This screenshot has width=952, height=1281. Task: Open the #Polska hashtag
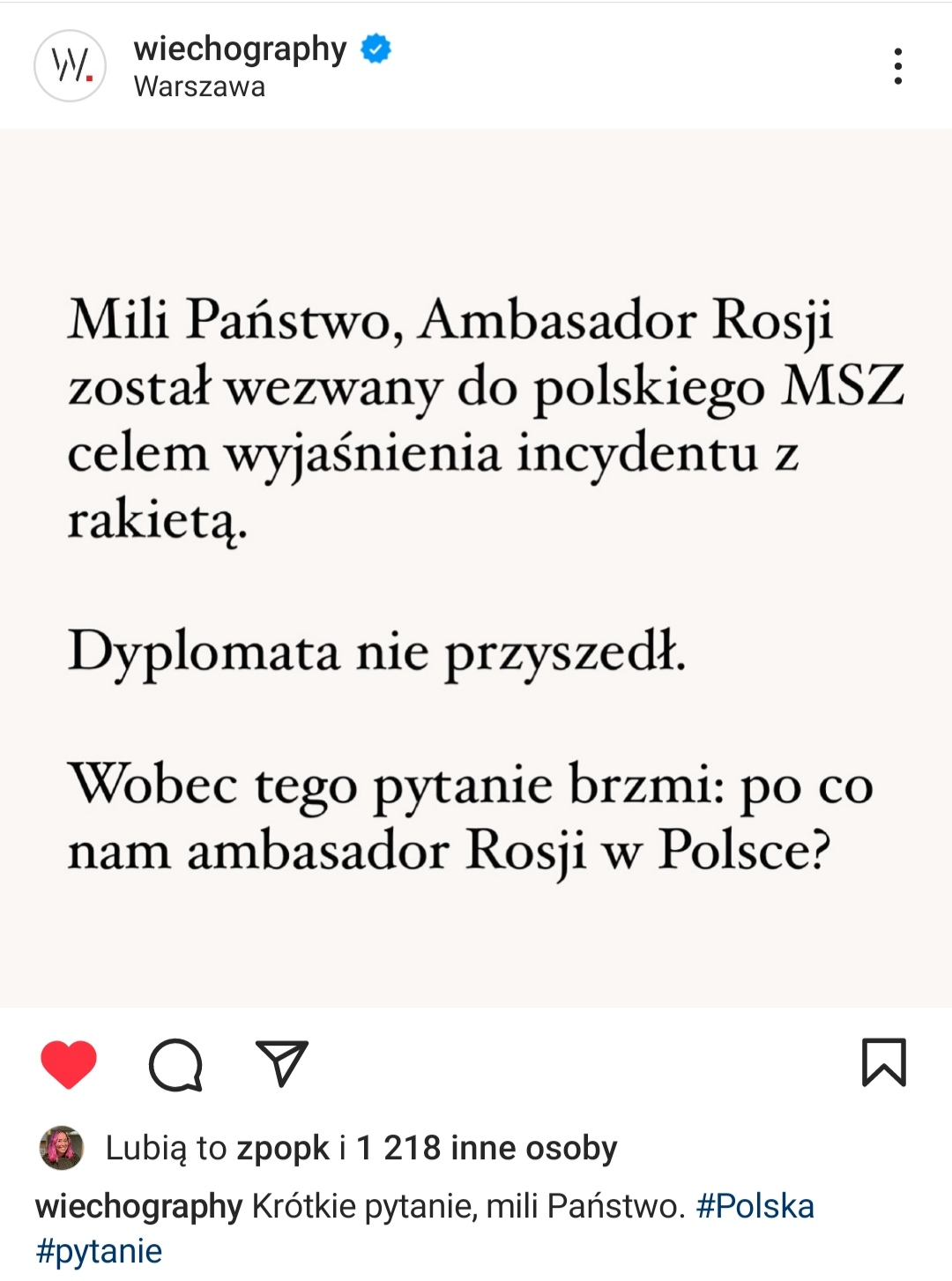[x=755, y=1206]
